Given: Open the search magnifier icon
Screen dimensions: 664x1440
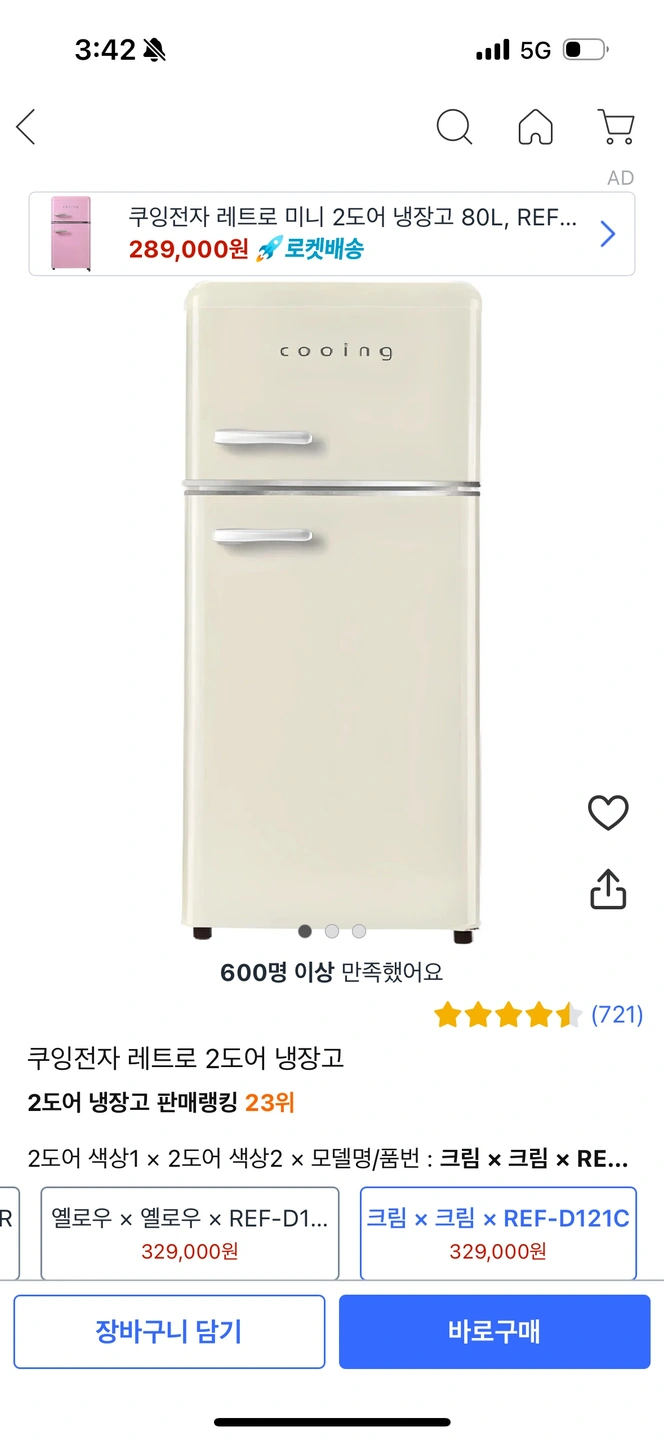Looking at the screenshot, I should click(454, 127).
